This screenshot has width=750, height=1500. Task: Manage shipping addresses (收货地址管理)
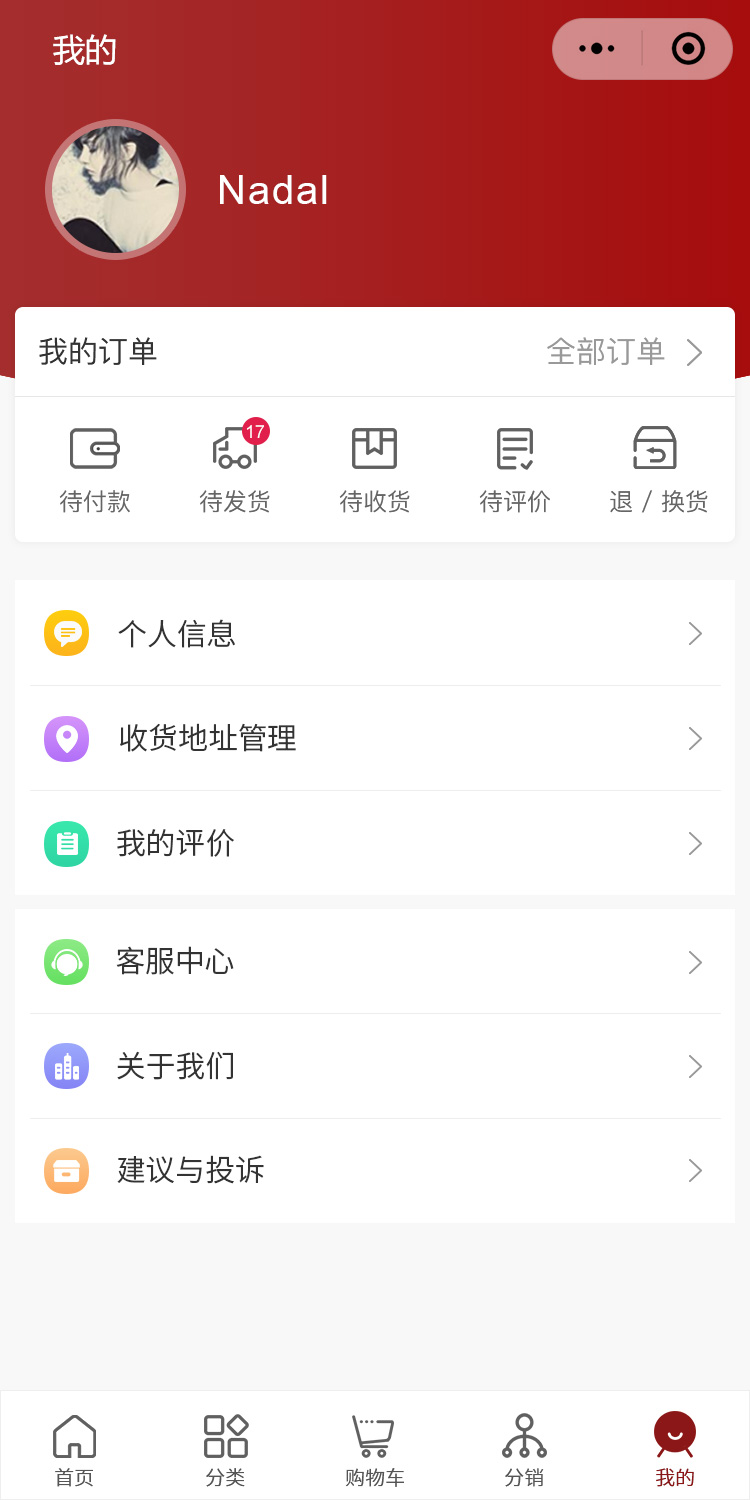tap(375, 738)
